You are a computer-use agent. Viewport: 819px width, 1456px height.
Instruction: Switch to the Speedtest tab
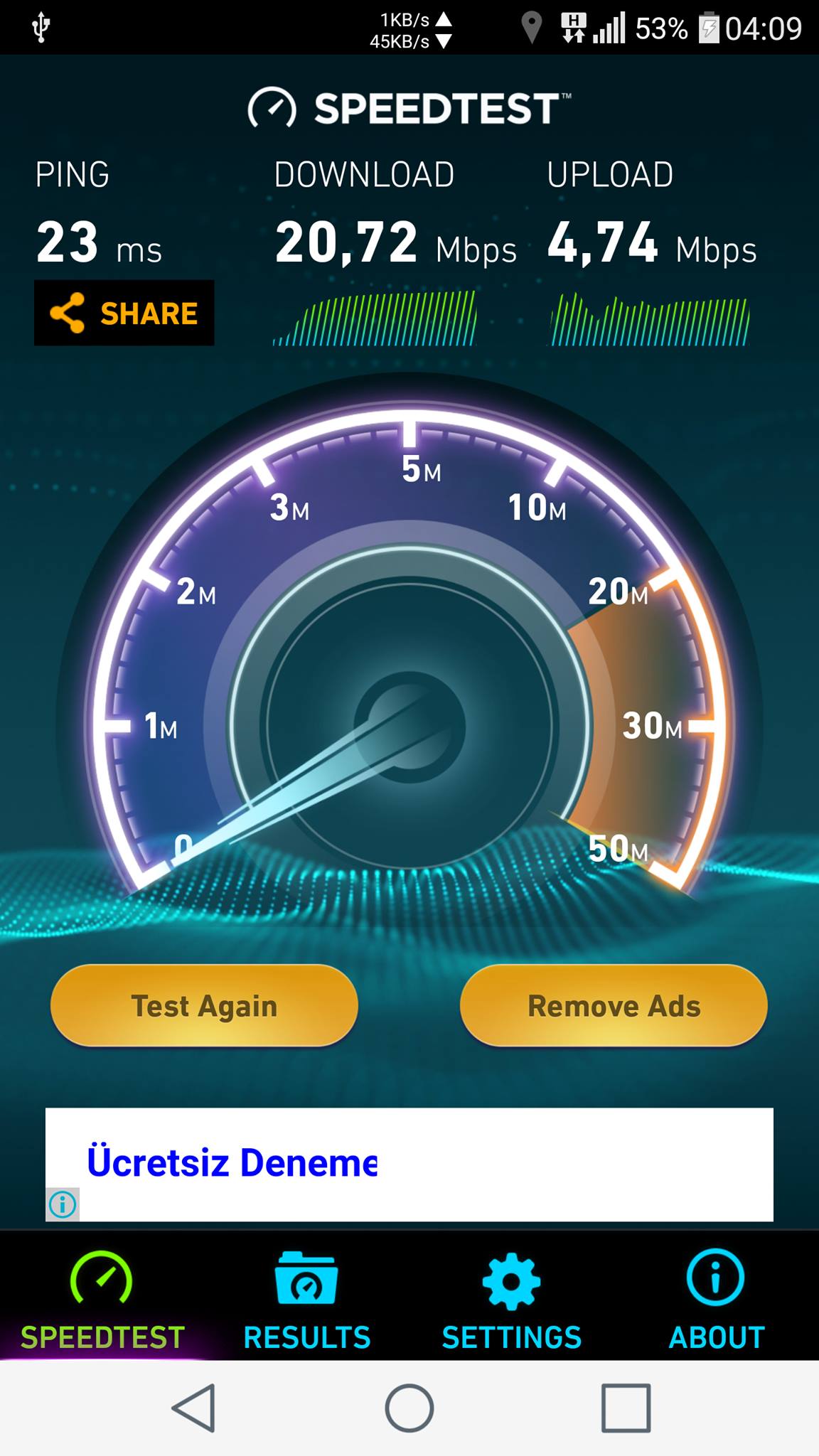point(102,1301)
